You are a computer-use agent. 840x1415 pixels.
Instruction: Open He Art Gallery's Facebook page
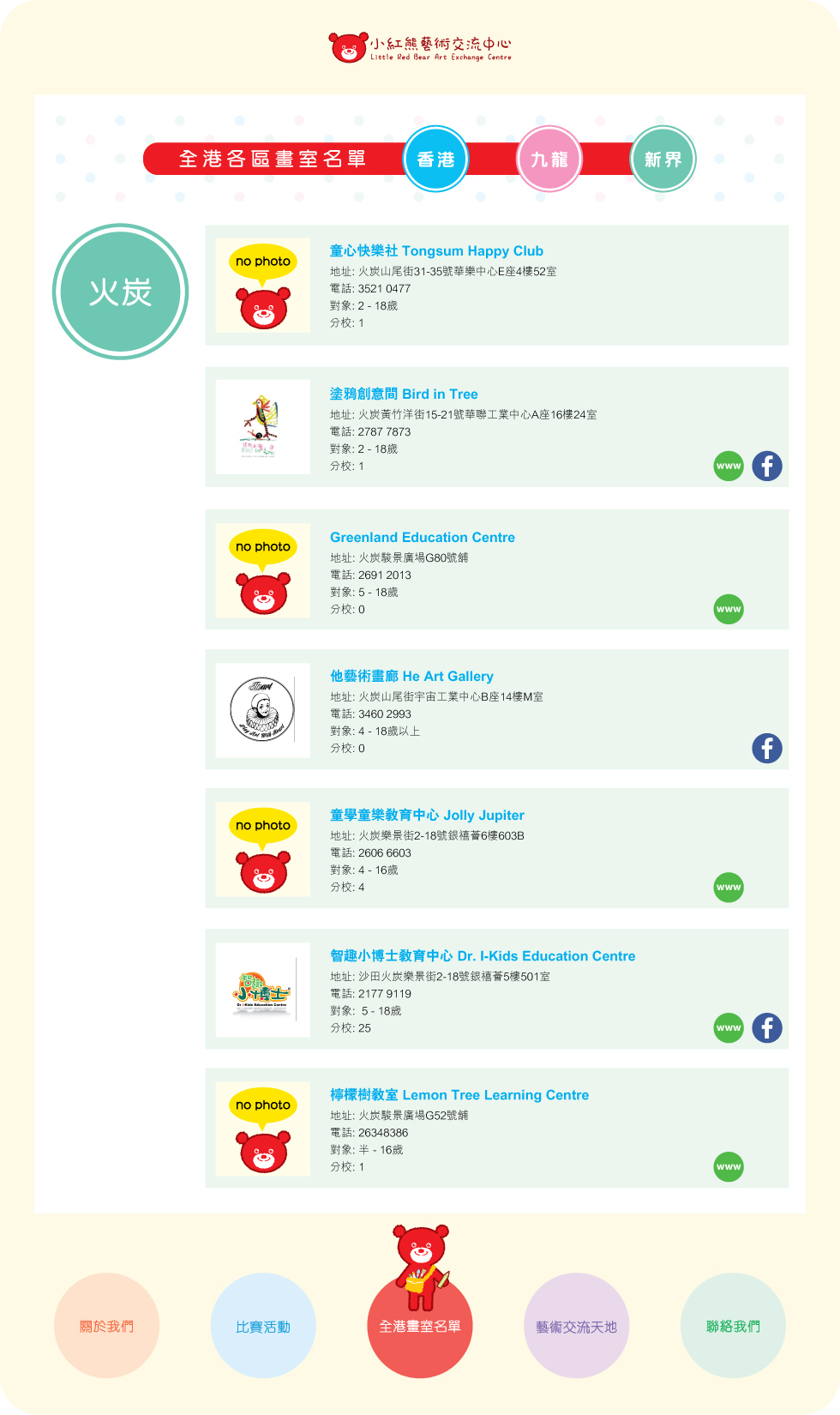click(x=767, y=749)
